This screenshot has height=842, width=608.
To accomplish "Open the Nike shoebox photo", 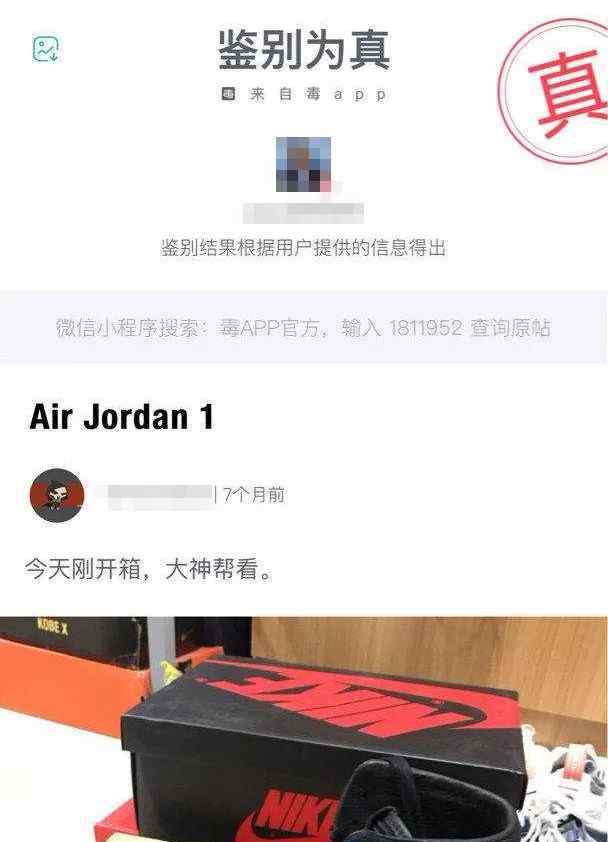I will coord(304,730).
